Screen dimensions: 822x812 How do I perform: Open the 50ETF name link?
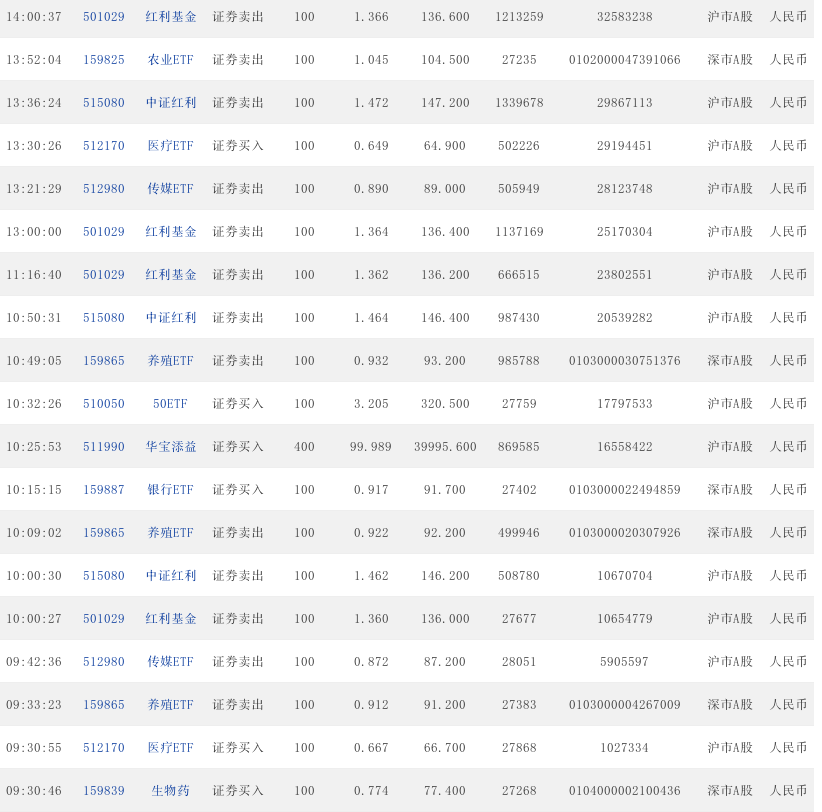click(x=171, y=404)
